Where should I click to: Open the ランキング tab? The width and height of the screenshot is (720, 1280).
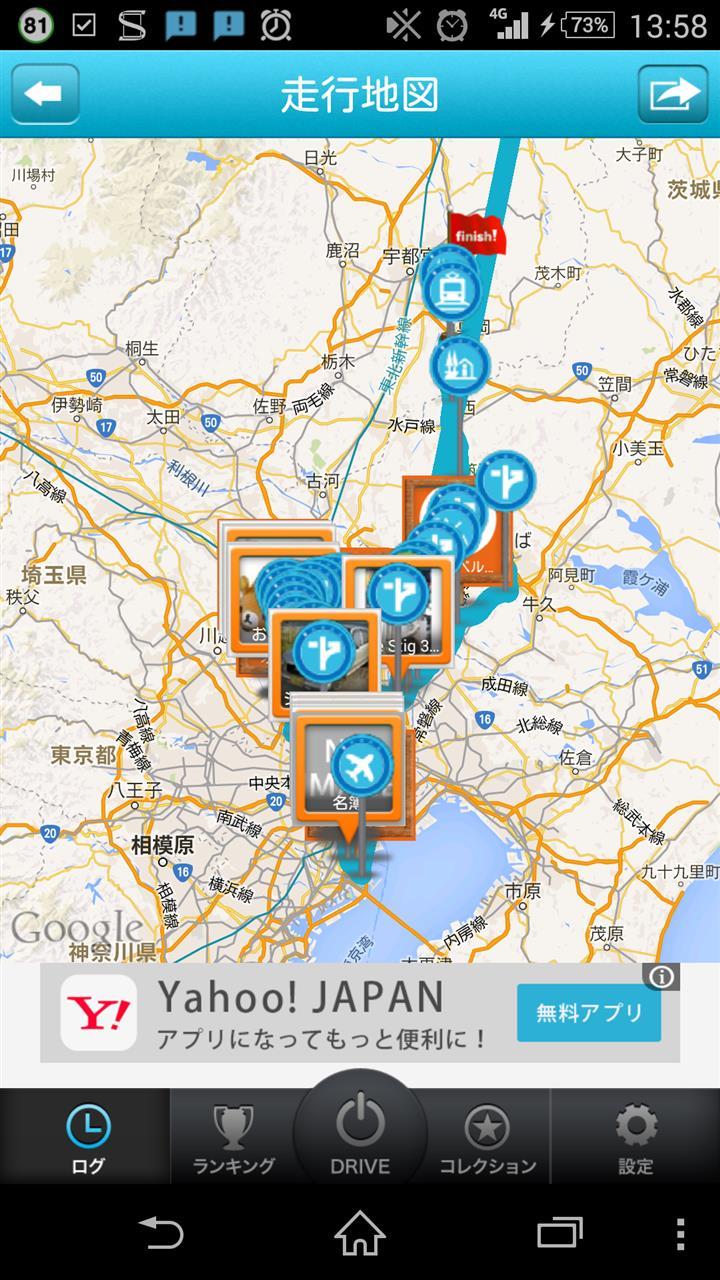[x=233, y=1137]
